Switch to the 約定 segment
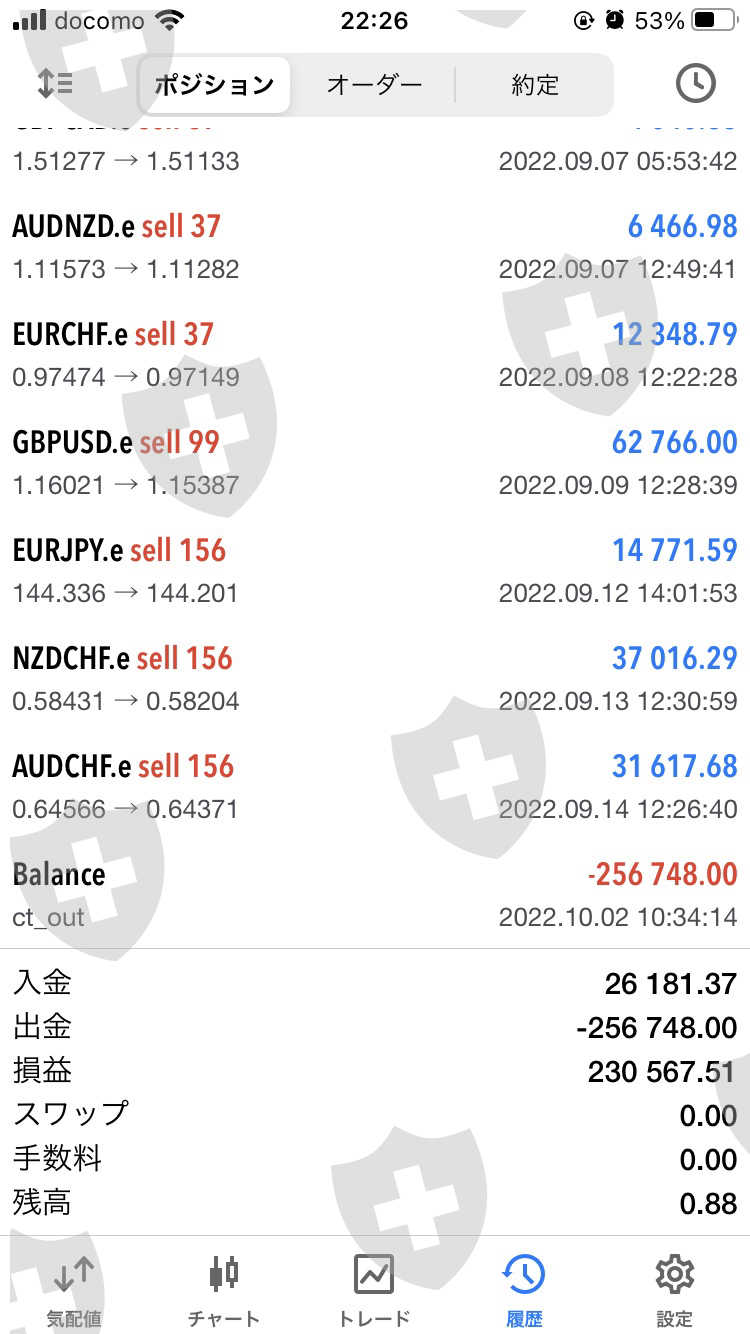The height and width of the screenshot is (1334, 750). (535, 85)
